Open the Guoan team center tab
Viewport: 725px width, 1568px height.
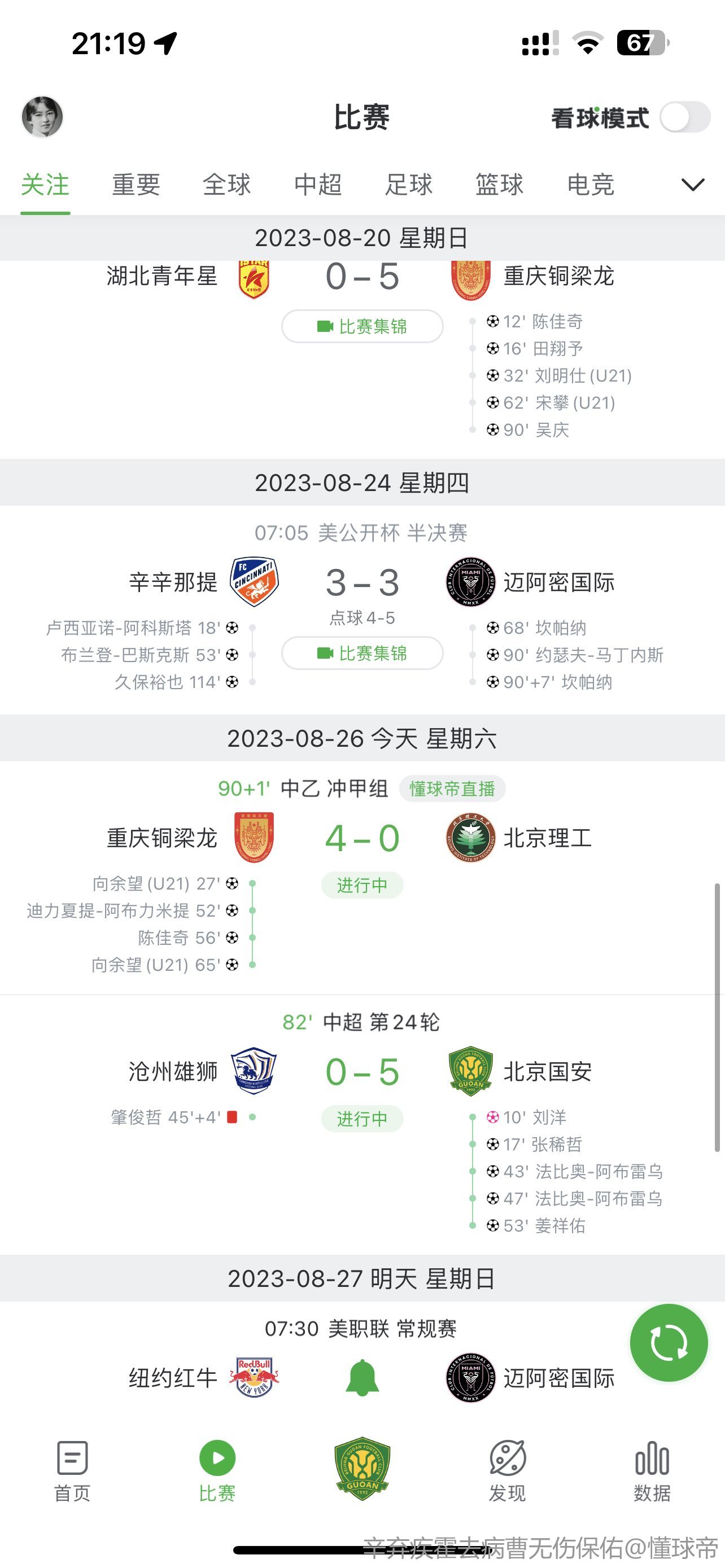tap(362, 1468)
